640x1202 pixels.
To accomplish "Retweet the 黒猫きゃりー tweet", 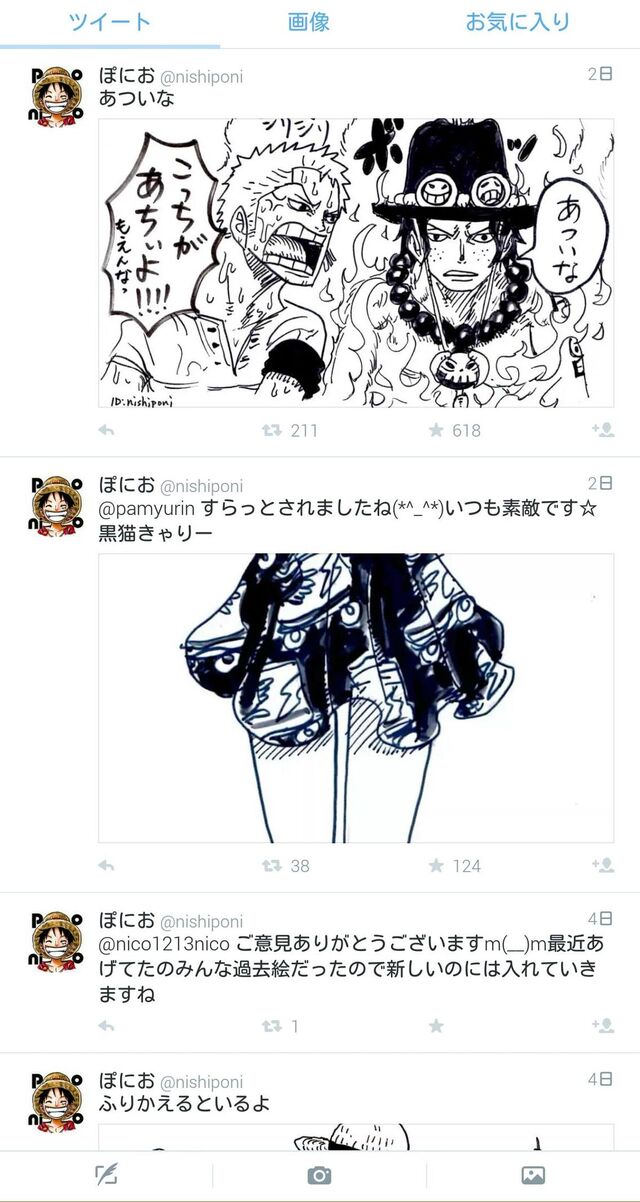I will (271, 866).
